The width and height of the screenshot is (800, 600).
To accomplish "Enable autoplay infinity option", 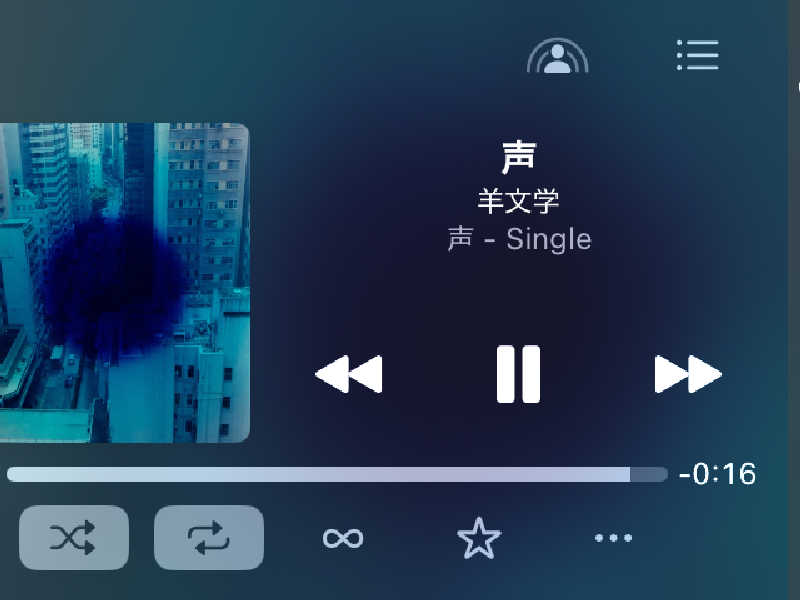I will (343, 538).
